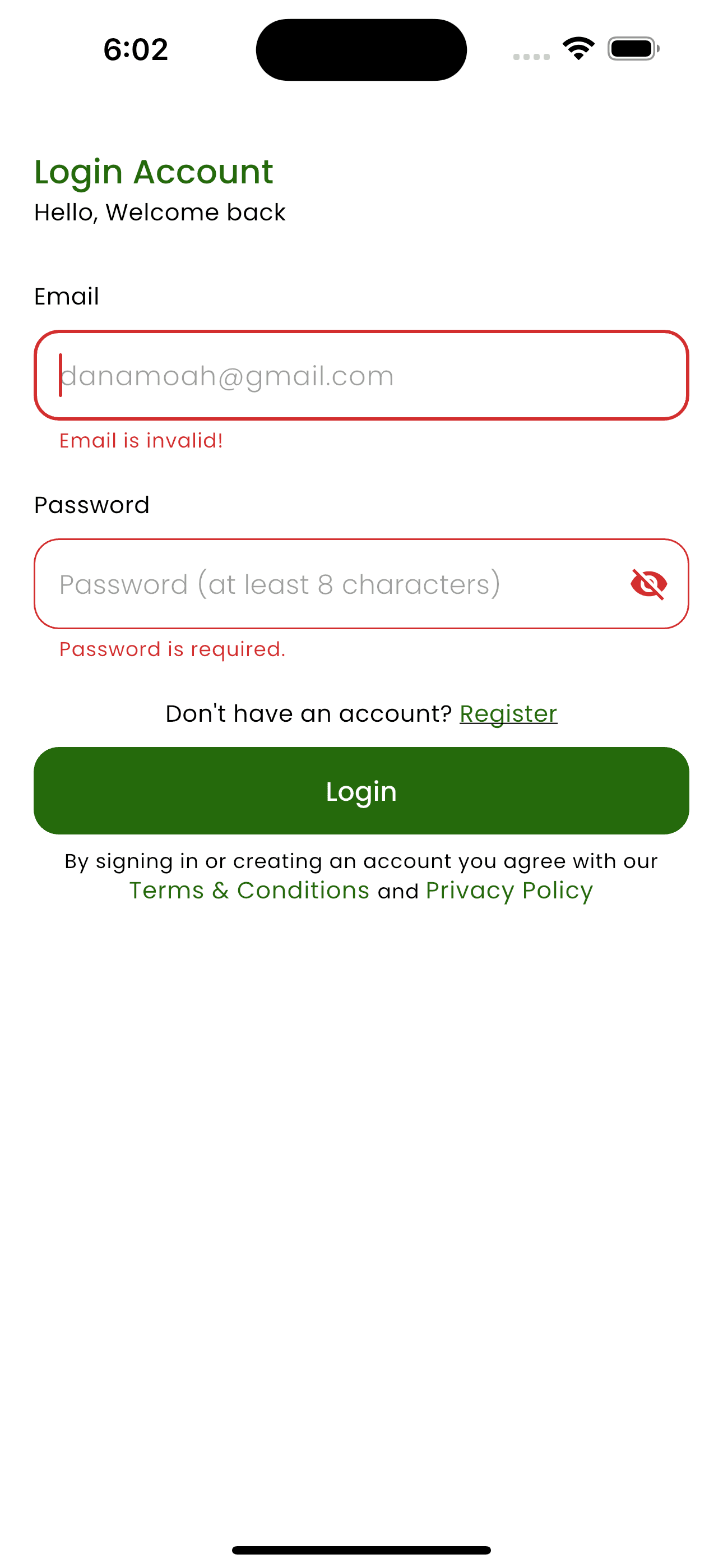
Task: Open the Register link
Action: pyautogui.click(x=508, y=713)
